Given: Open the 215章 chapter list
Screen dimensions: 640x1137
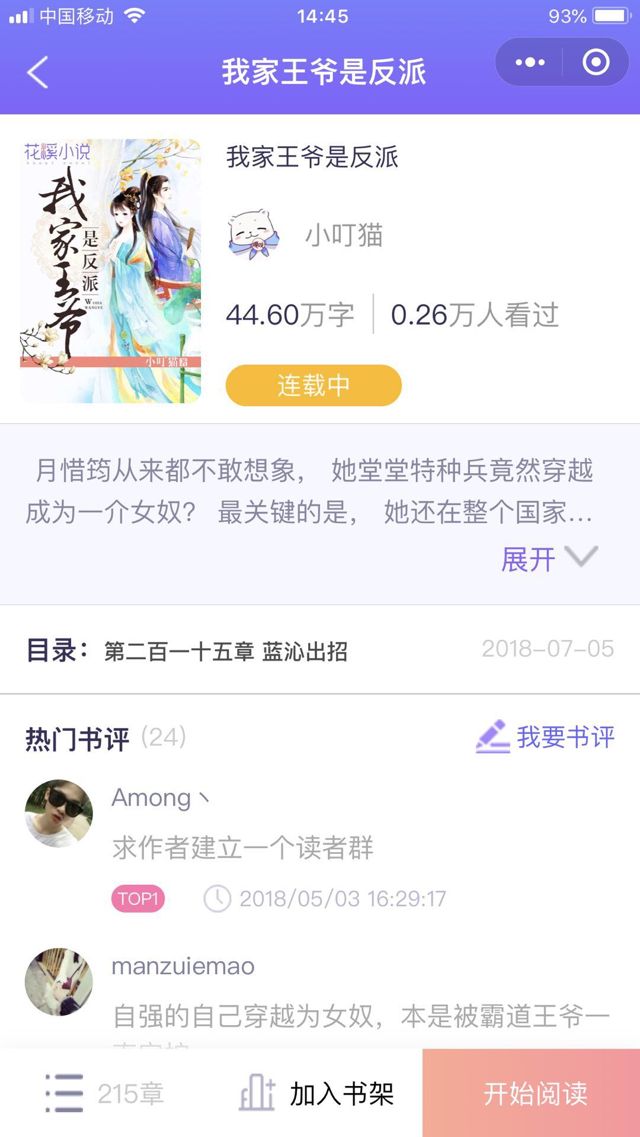Looking at the screenshot, I should pyautogui.click(x=105, y=1093).
